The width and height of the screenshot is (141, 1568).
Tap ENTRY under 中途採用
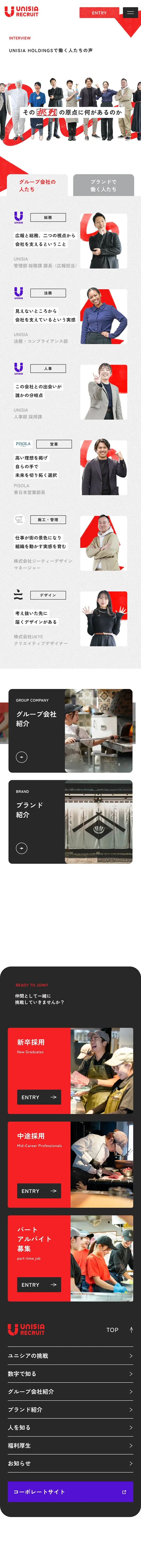coord(39,1191)
